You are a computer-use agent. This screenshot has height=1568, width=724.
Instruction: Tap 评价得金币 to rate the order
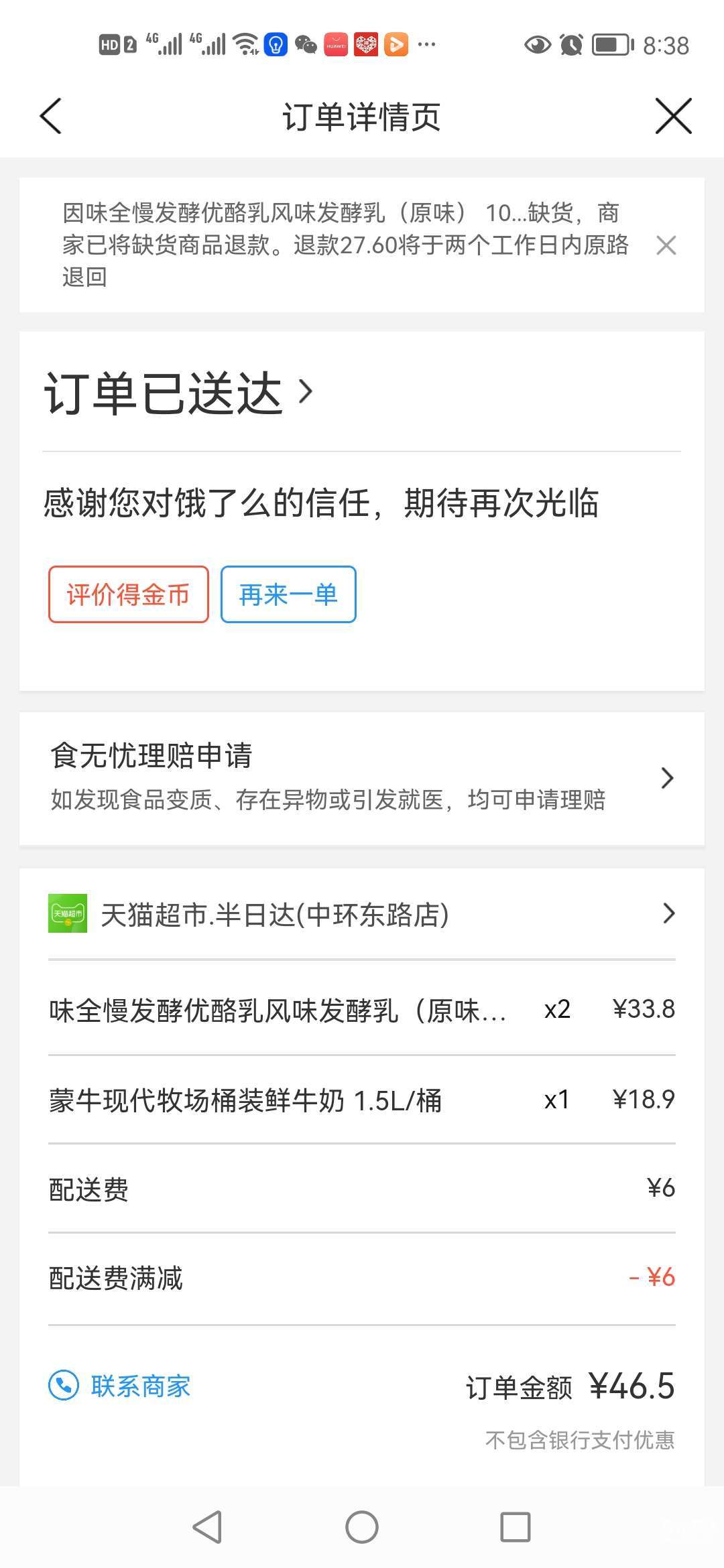[128, 594]
